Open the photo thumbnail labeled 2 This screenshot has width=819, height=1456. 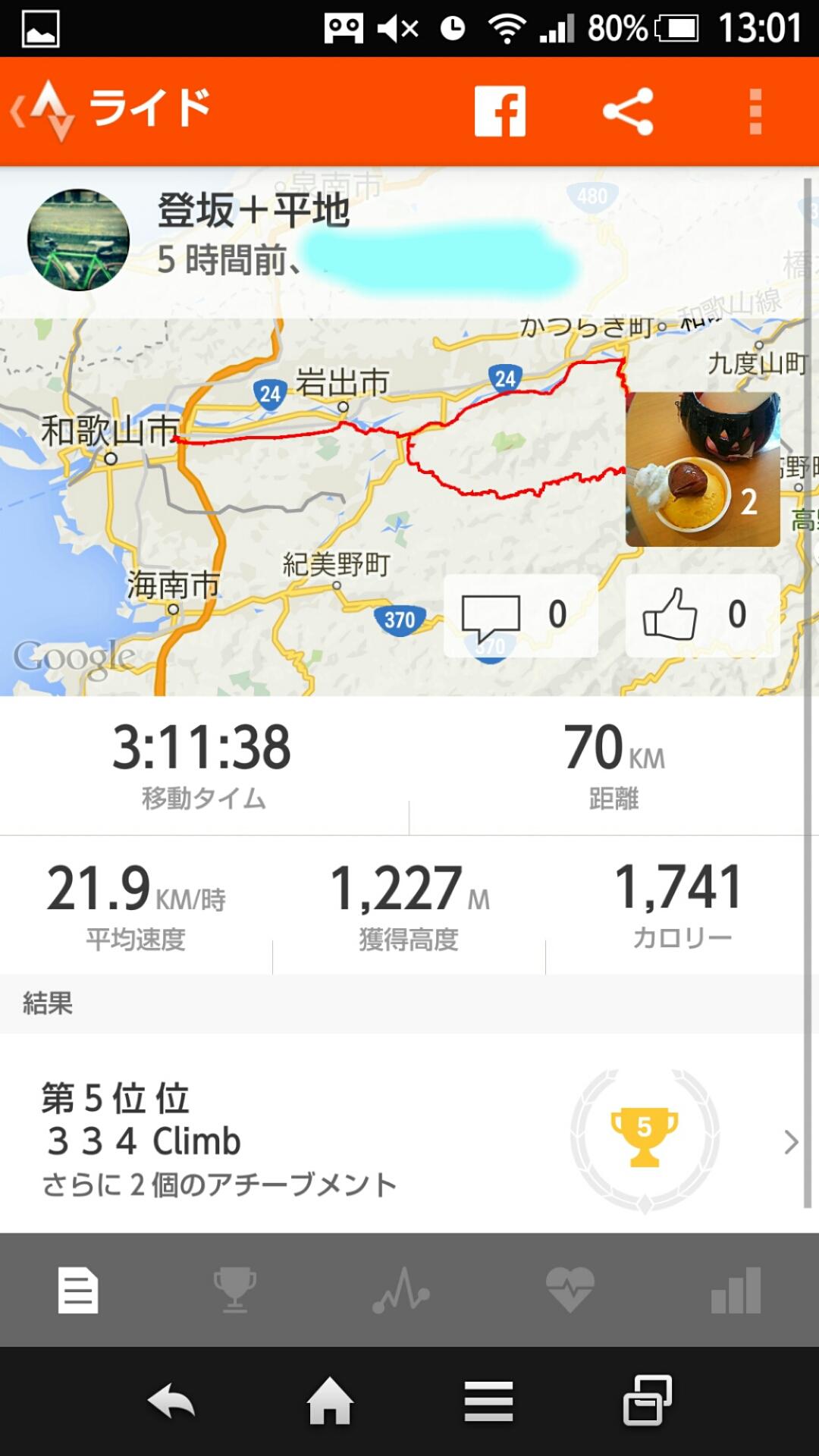click(701, 466)
